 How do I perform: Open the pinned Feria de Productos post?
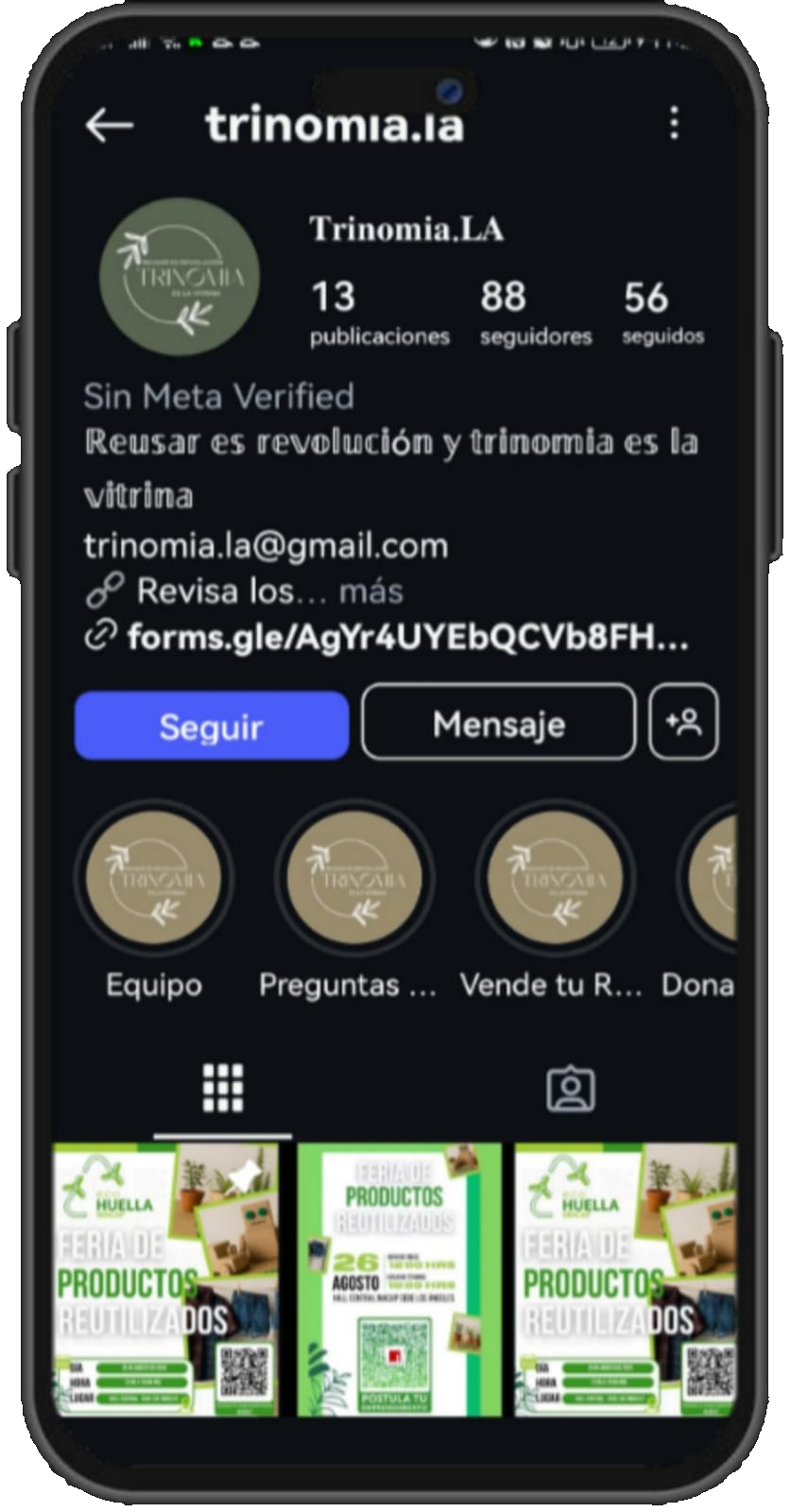click(x=166, y=1279)
